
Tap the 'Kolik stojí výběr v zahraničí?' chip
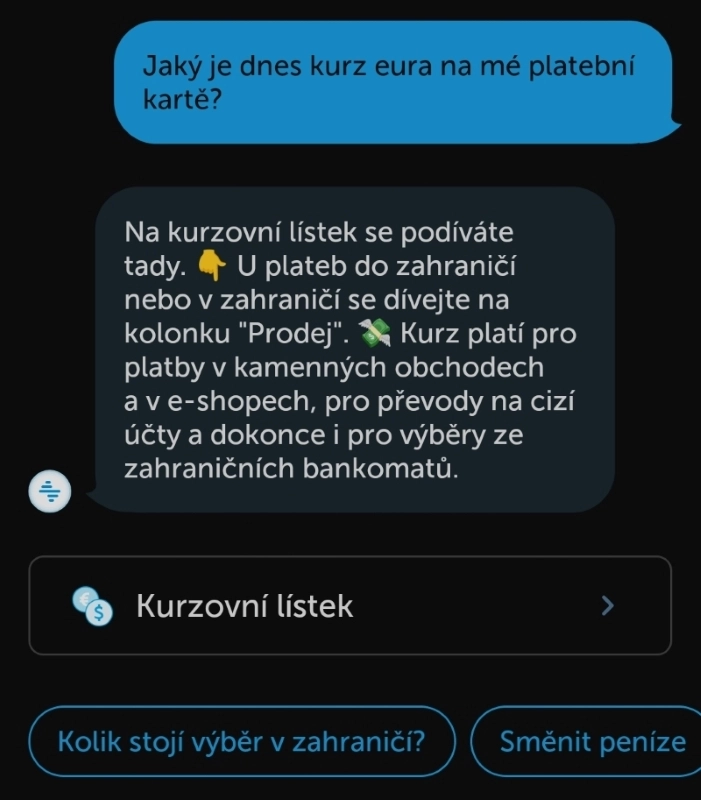tap(241, 742)
